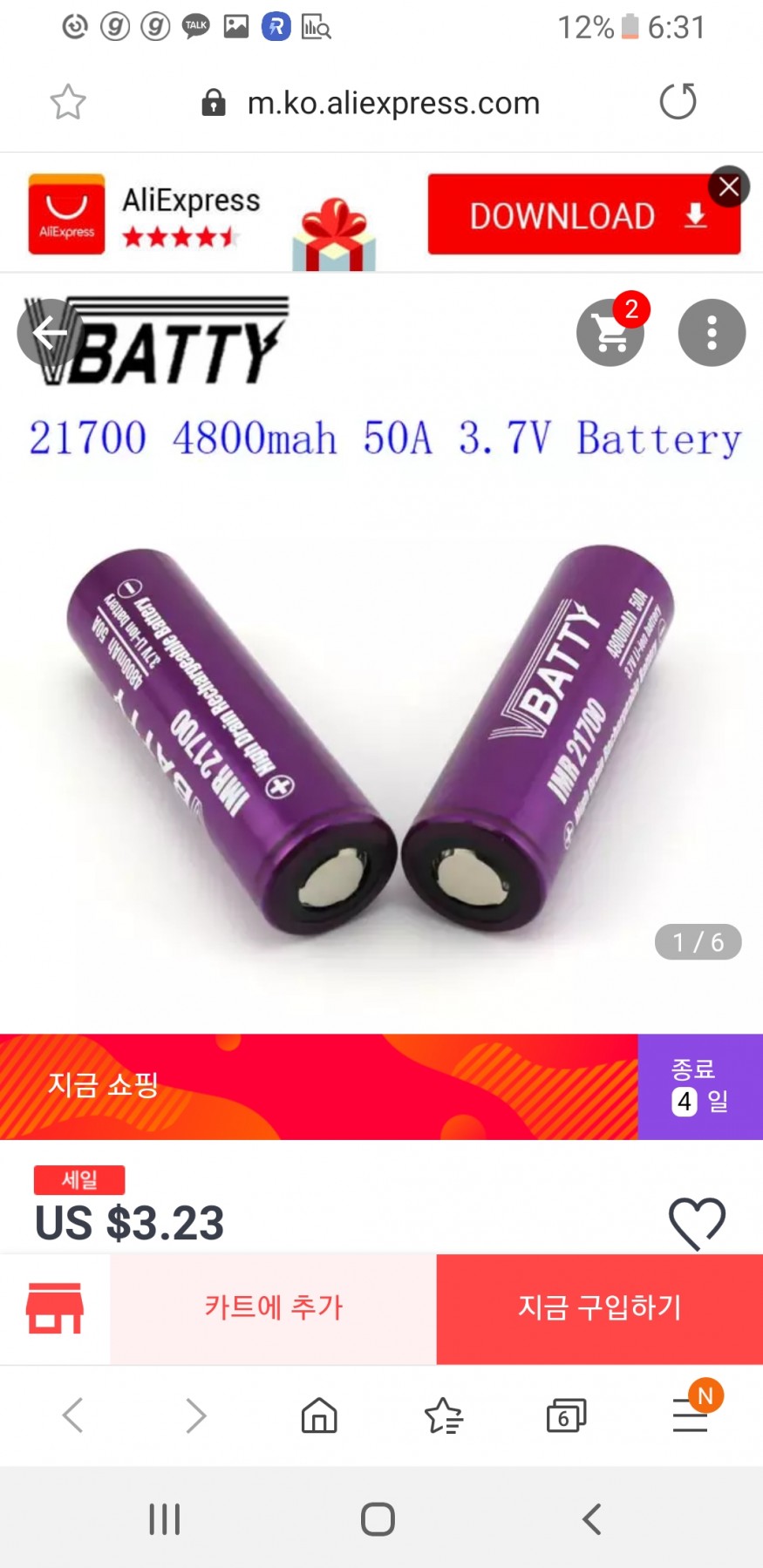The image size is (763, 1568).
Task: Open the browser home page
Action: (x=319, y=1415)
